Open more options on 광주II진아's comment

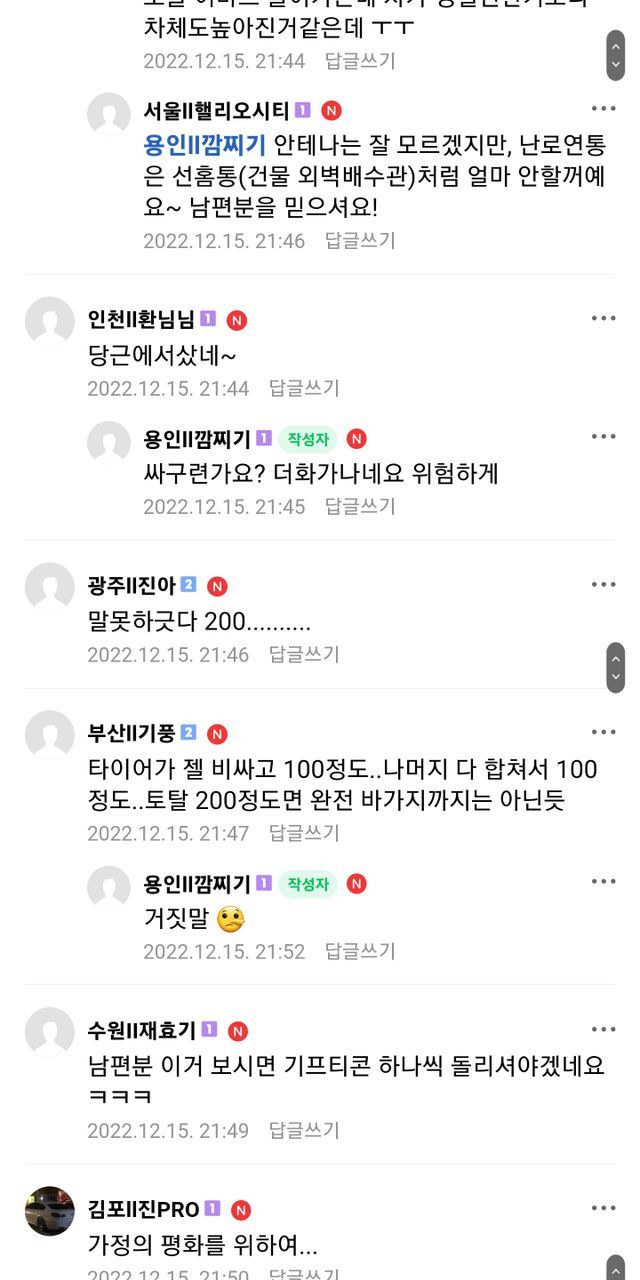point(603,584)
